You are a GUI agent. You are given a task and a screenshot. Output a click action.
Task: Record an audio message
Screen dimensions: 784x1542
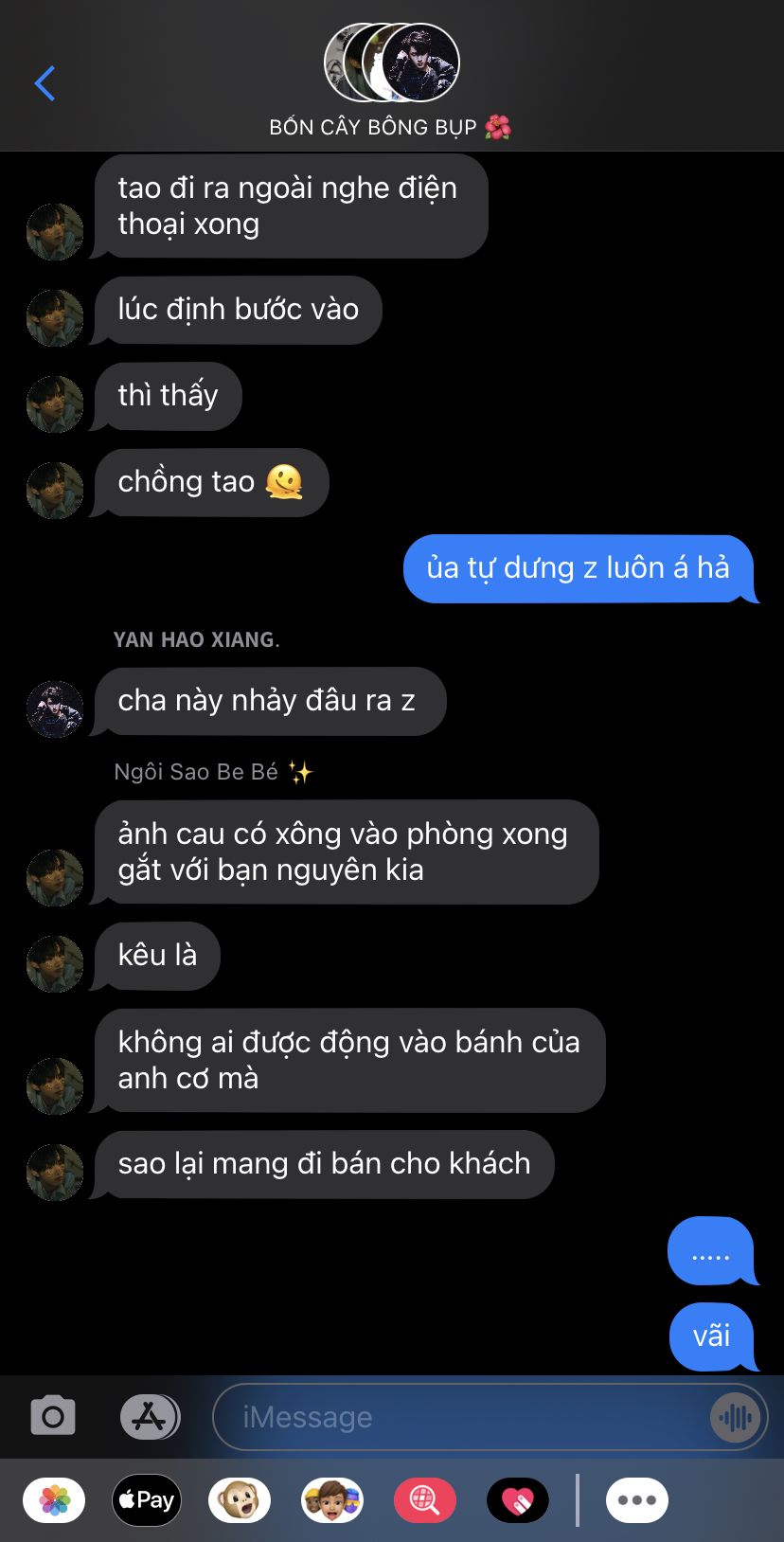pyautogui.click(x=736, y=1417)
